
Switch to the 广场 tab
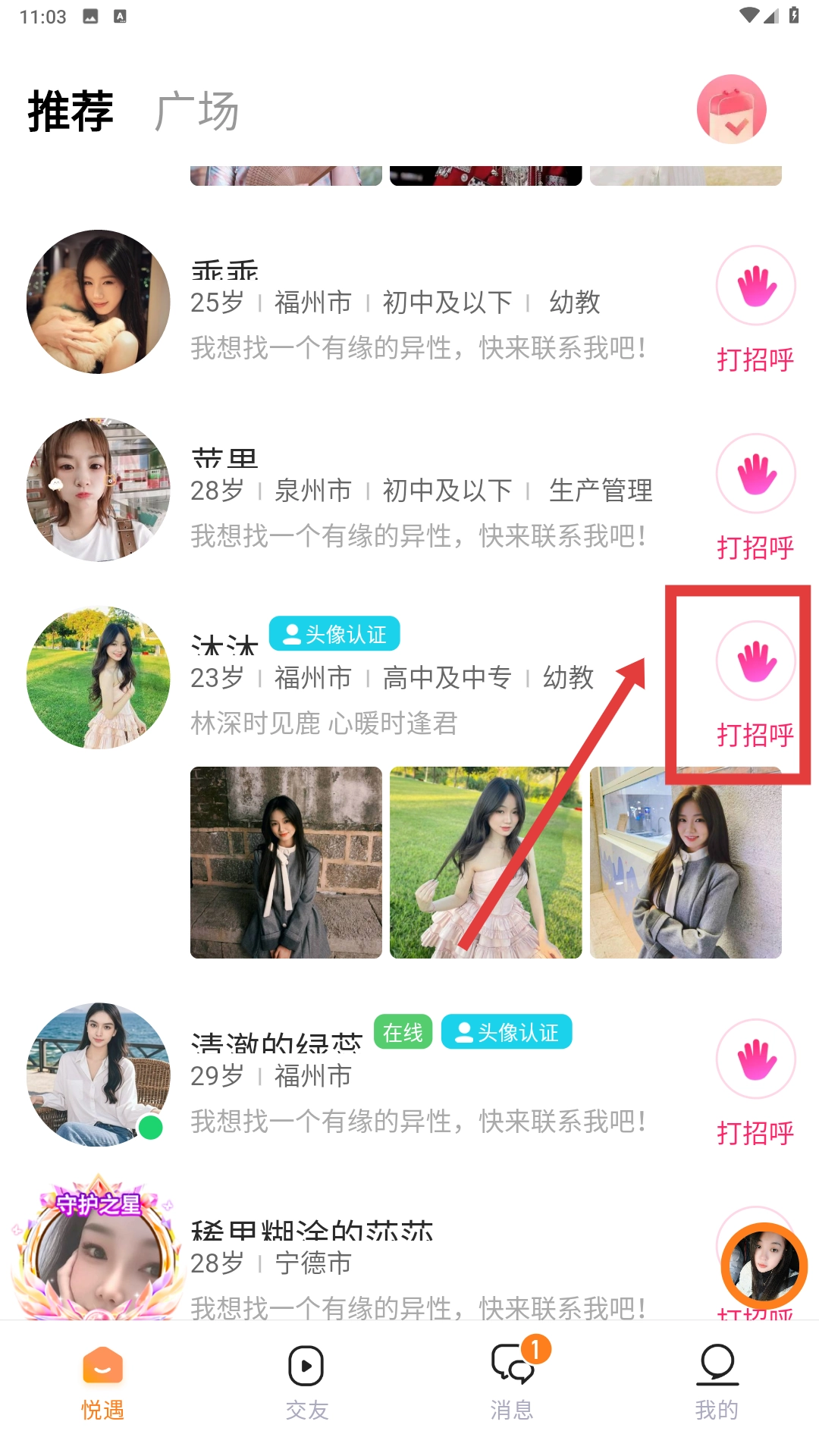coord(196,111)
